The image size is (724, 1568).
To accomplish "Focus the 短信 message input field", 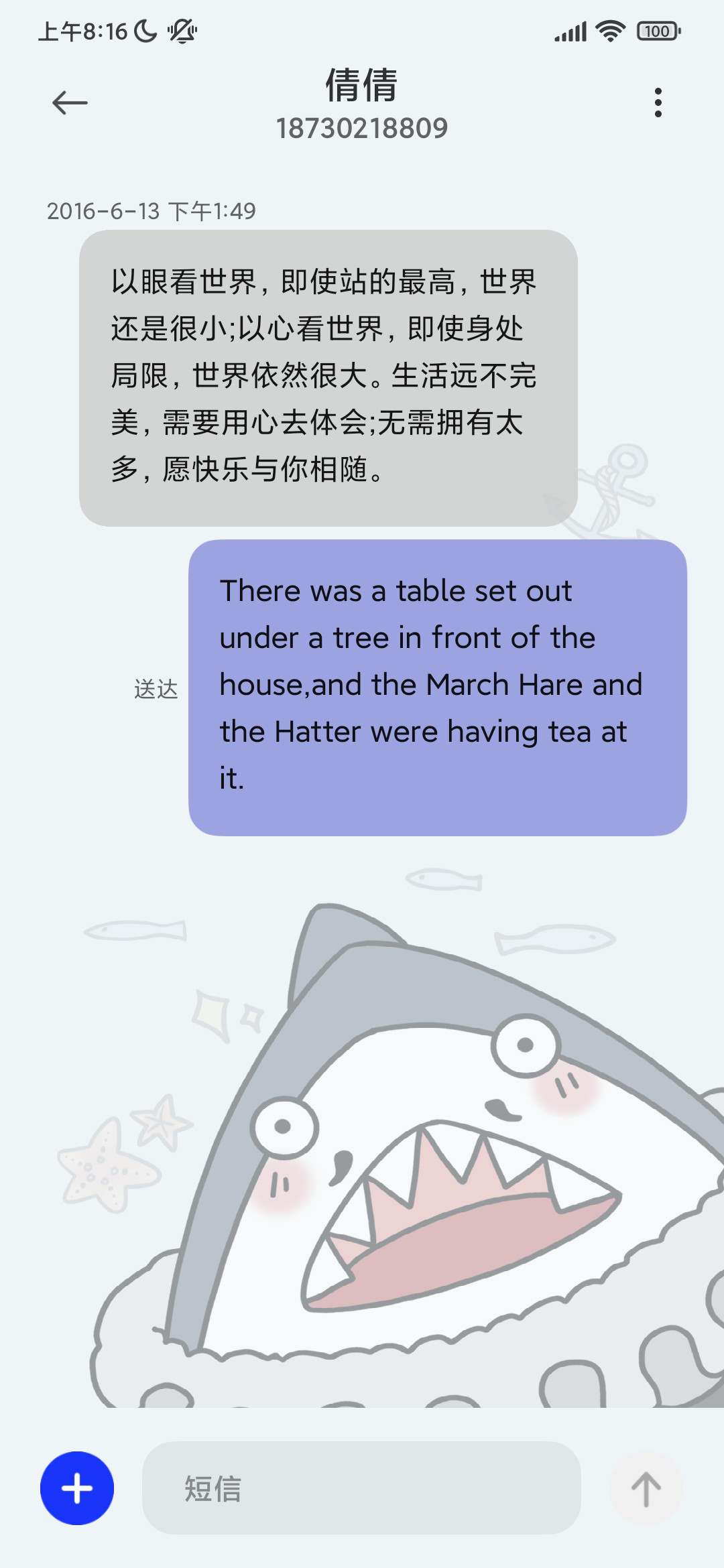I will (x=361, y=1488).
